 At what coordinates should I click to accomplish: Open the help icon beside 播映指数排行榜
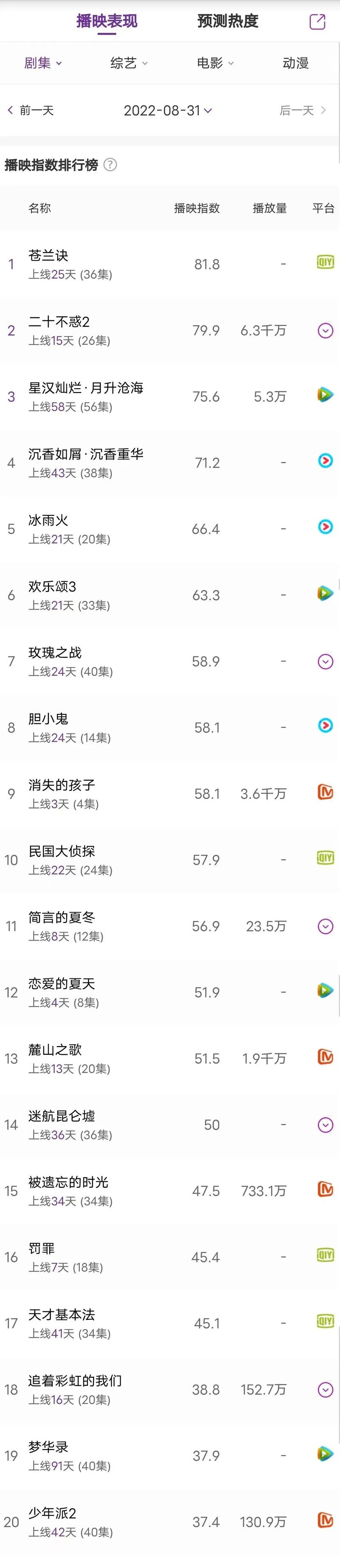pos(110,165)
